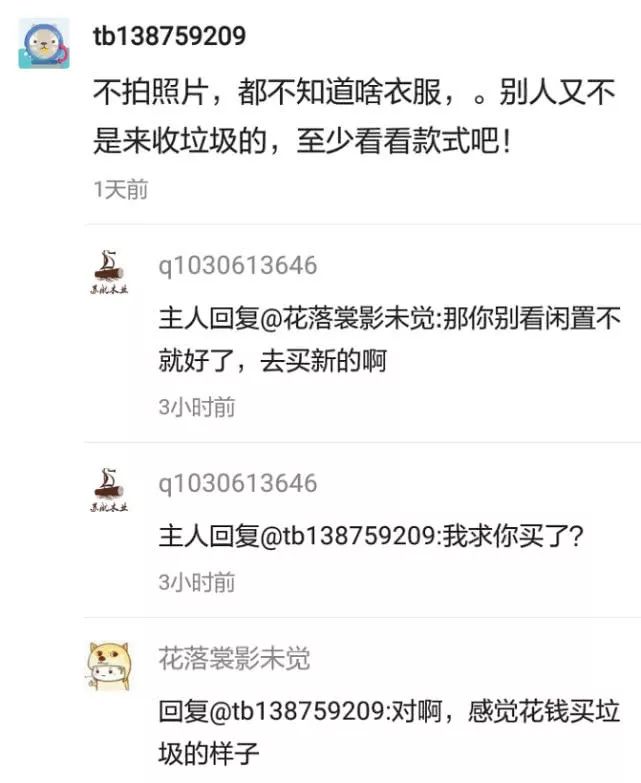The height and width of the screenshot is (783, 641).
Task: Reply to 花落裳影未觉's comment about 花钱买垃圾
Action: coord(390,729)
